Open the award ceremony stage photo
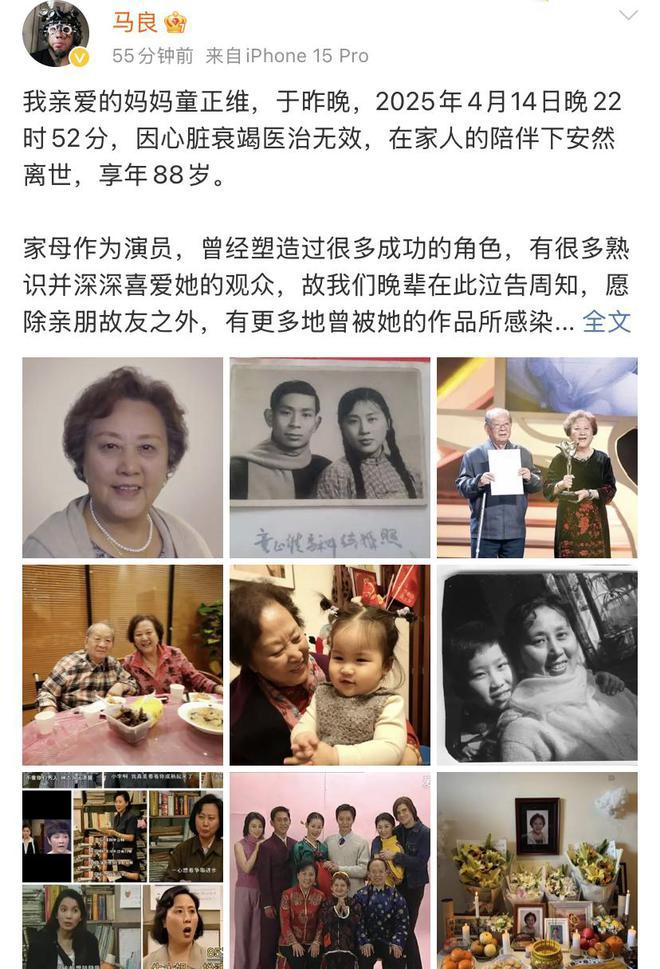The height and width of the screenshot is (969, 660). click(x=537, y=457)
